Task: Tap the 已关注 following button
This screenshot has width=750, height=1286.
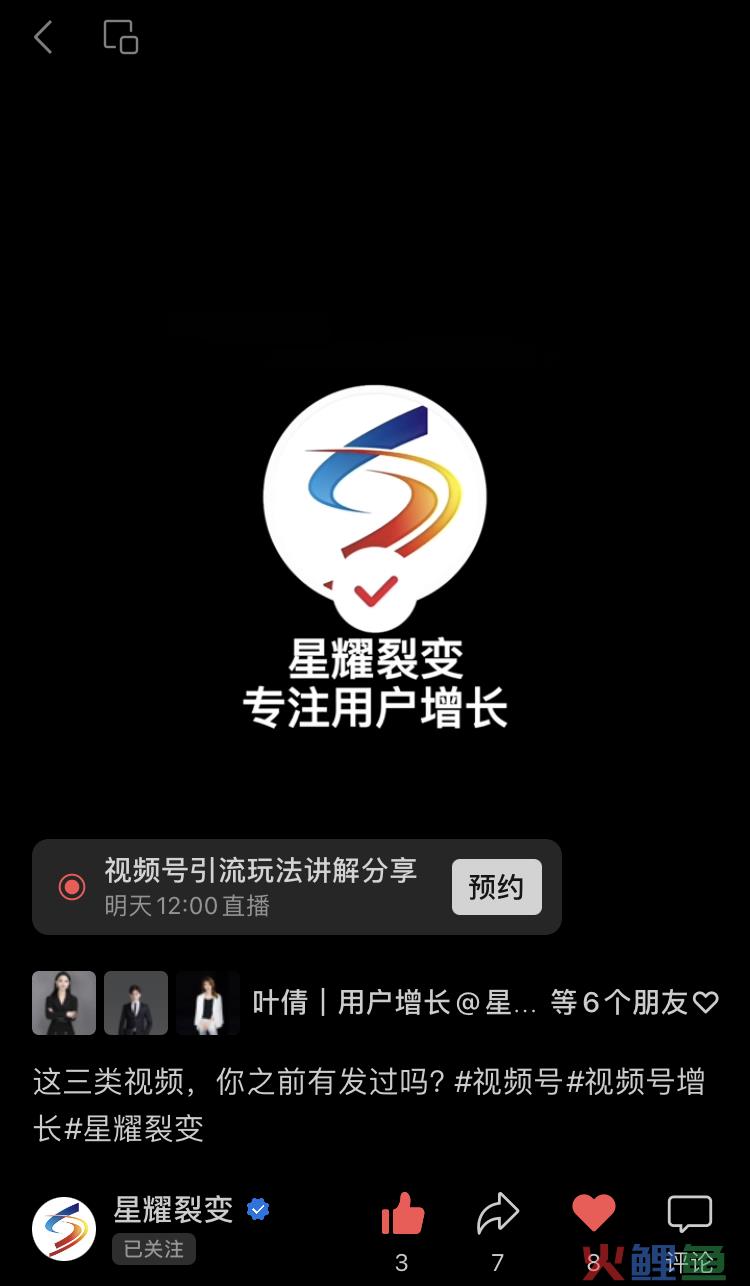Action: 154,1249
